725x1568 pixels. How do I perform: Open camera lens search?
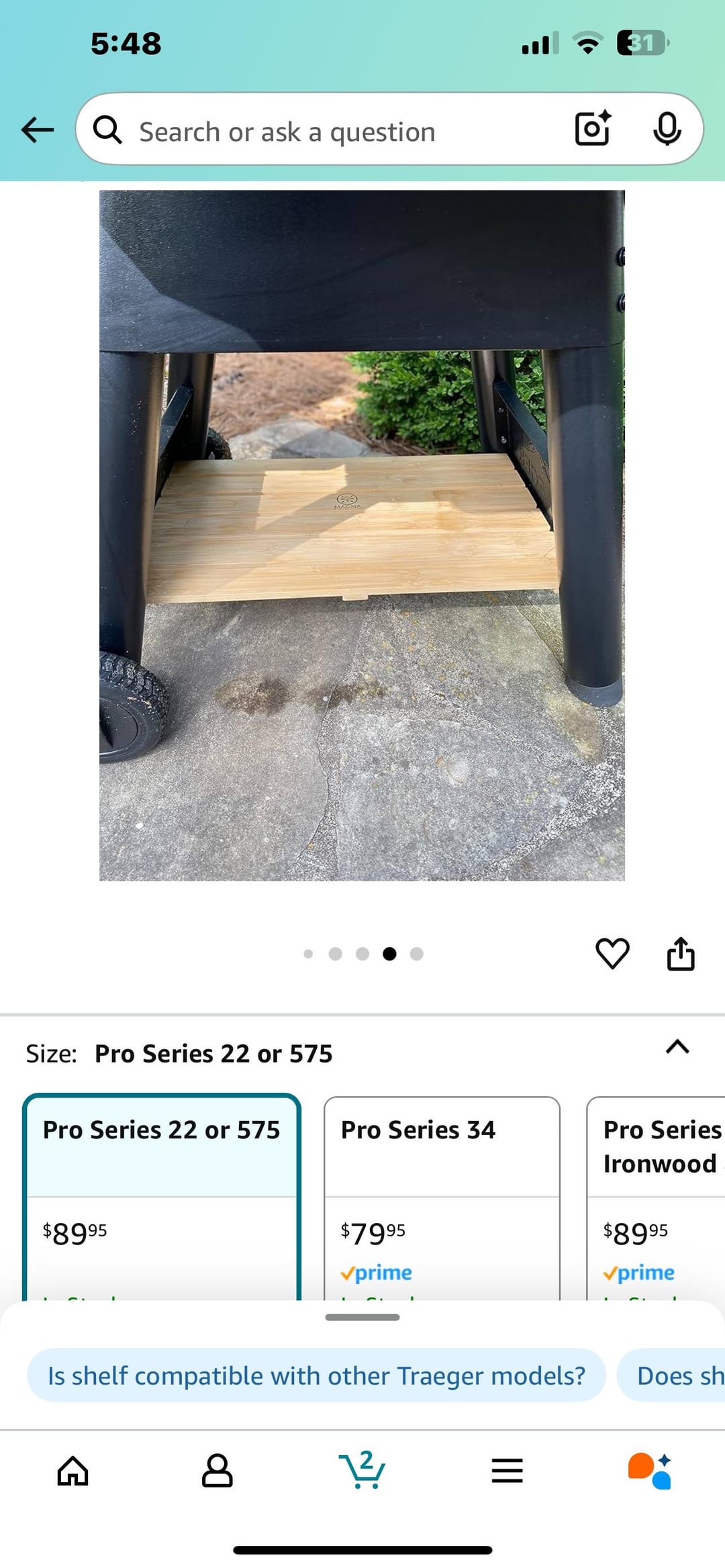click(x=593, y=129)
